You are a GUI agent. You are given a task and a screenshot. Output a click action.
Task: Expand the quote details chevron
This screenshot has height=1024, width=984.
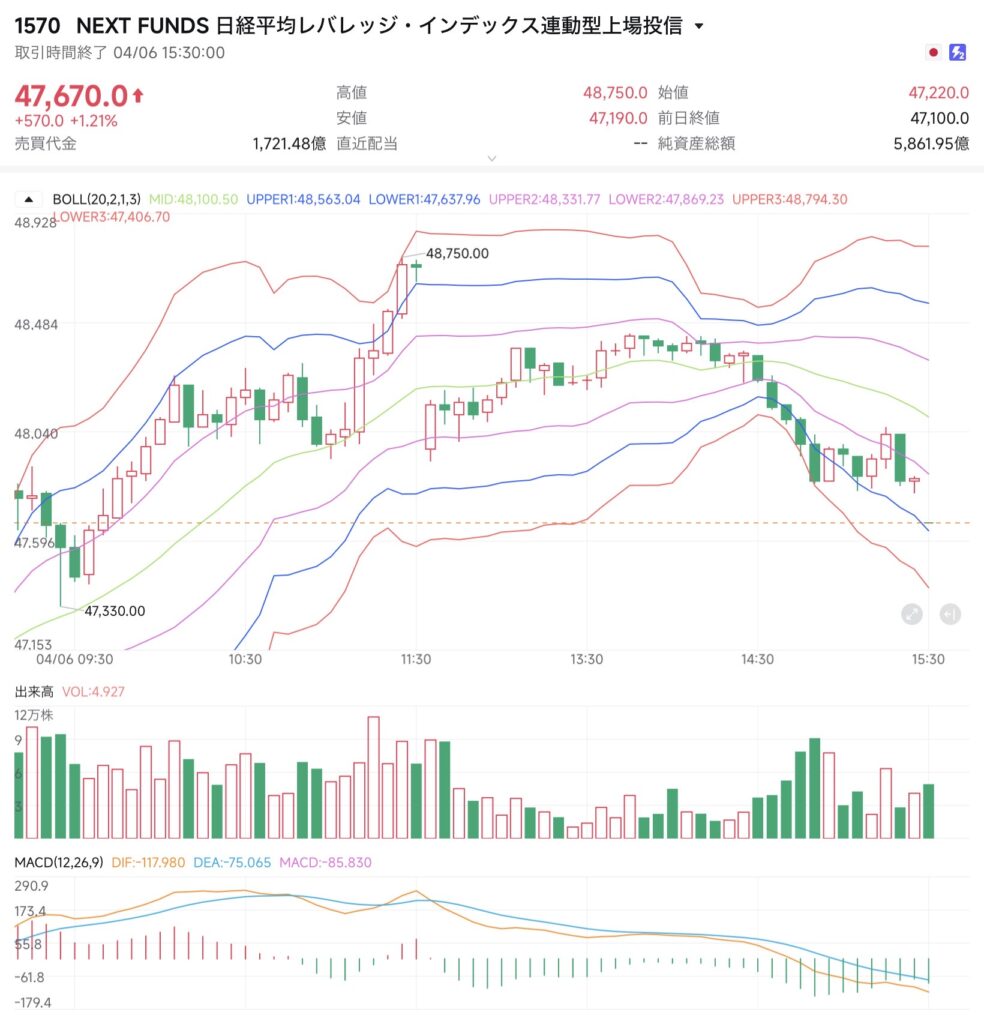491,158
